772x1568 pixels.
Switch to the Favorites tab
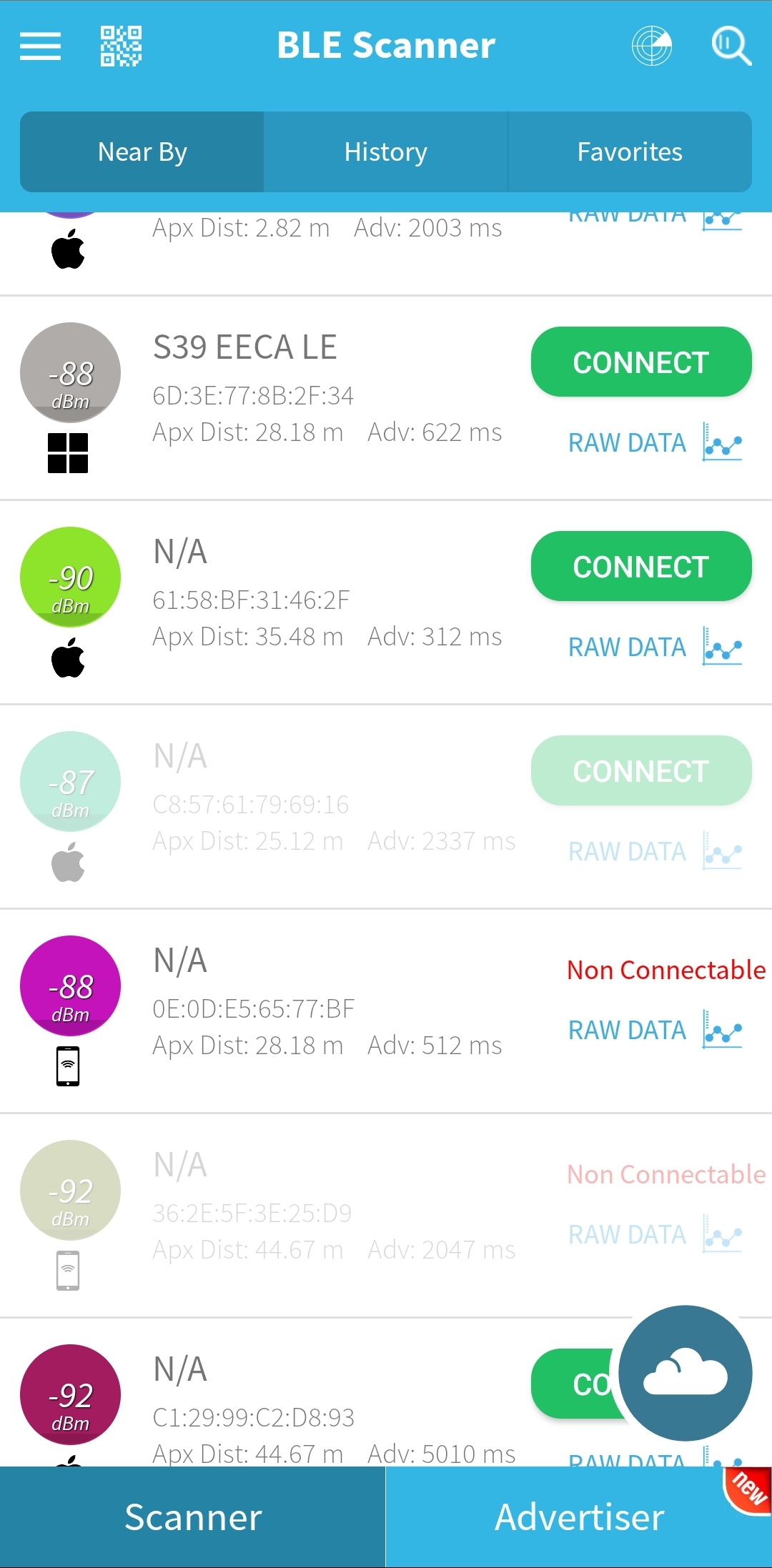click(629, 152)
